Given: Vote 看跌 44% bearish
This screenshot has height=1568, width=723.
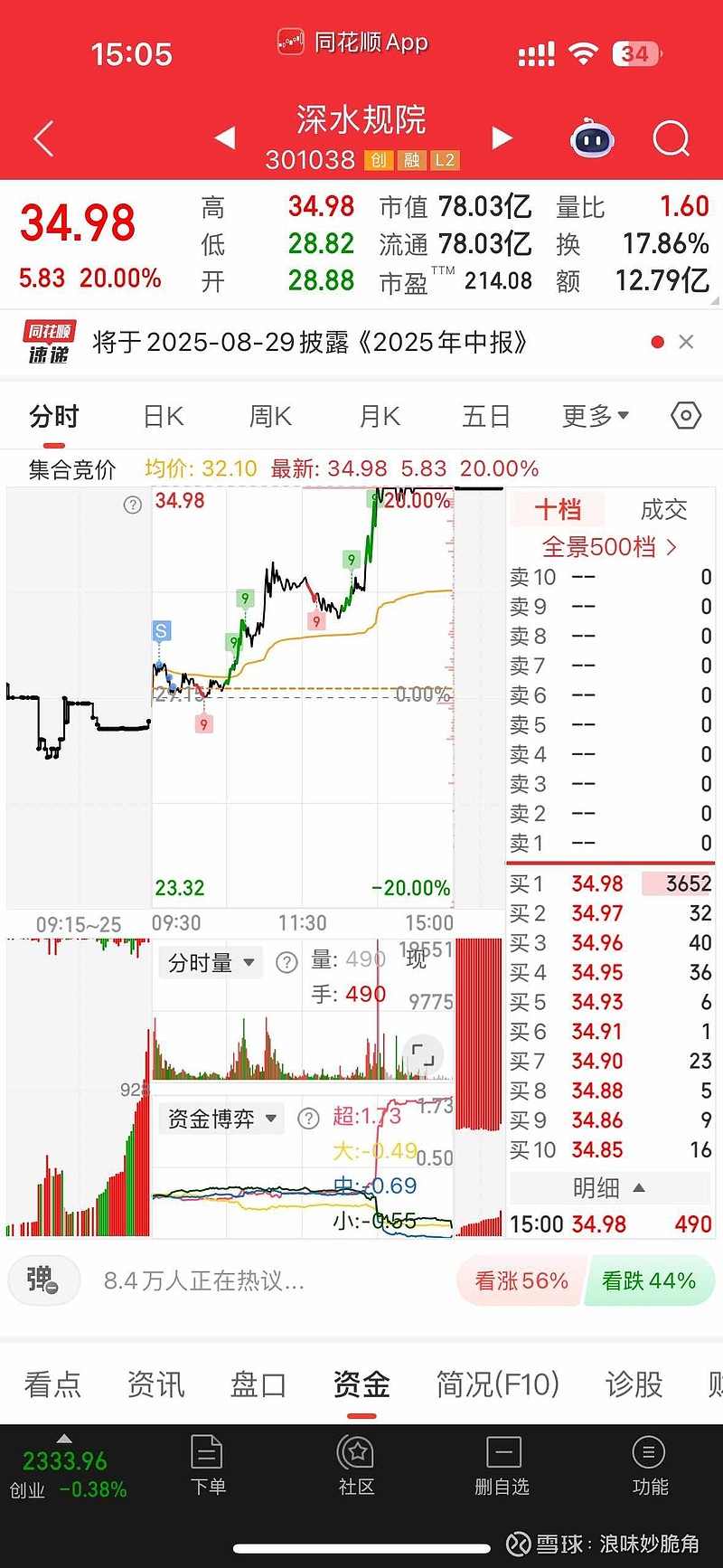Looking at the screenshot, I should [x=650, y=1280].
